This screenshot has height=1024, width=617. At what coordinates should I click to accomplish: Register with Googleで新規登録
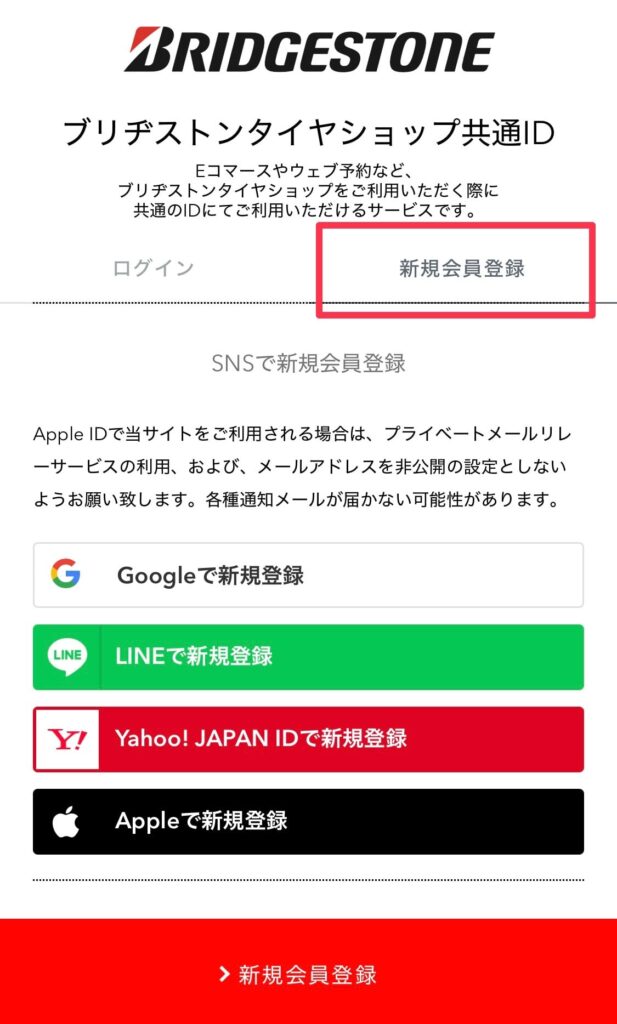click(x=308, y=575)
